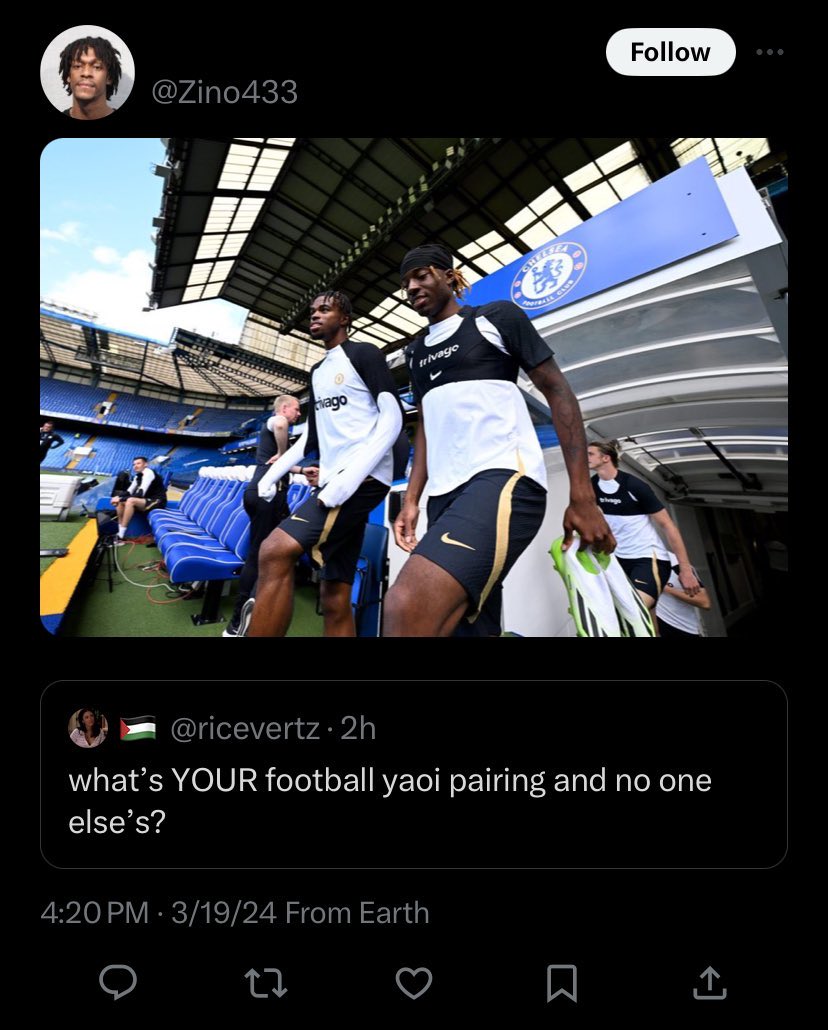The height and width of the screenshot is (1030, 828).
Task: Like this post
Action: (413, 983)
